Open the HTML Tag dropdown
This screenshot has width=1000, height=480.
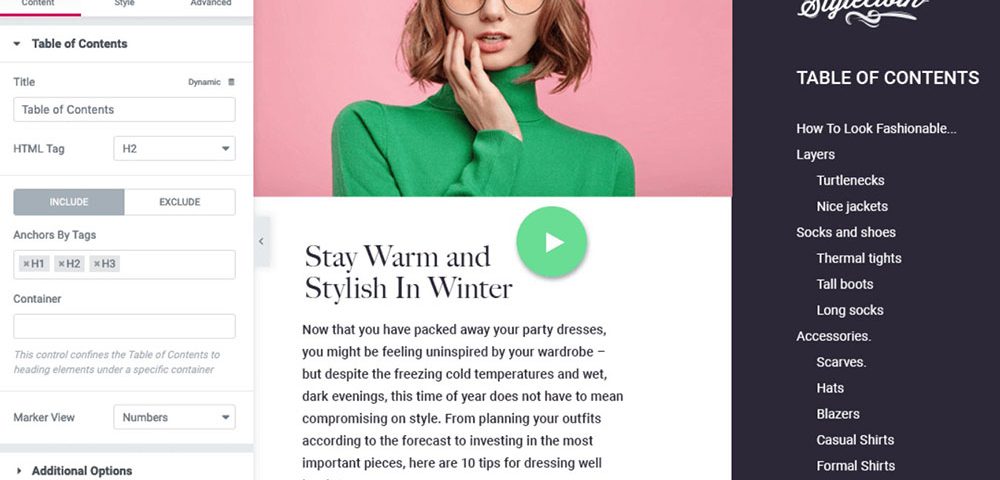[x=174, y=149]
